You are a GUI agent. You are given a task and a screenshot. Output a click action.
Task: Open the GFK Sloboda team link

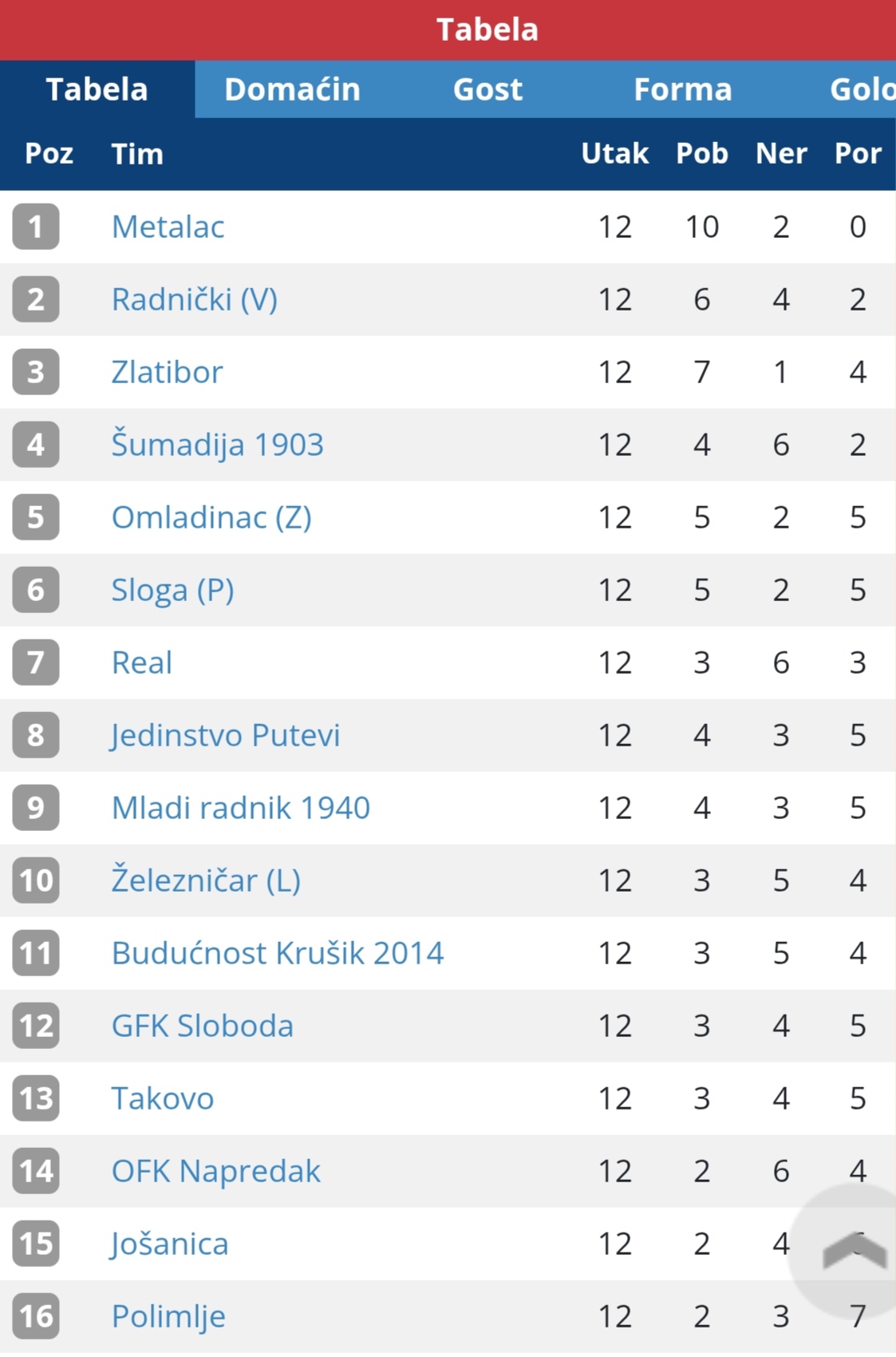pos(202,1026)
